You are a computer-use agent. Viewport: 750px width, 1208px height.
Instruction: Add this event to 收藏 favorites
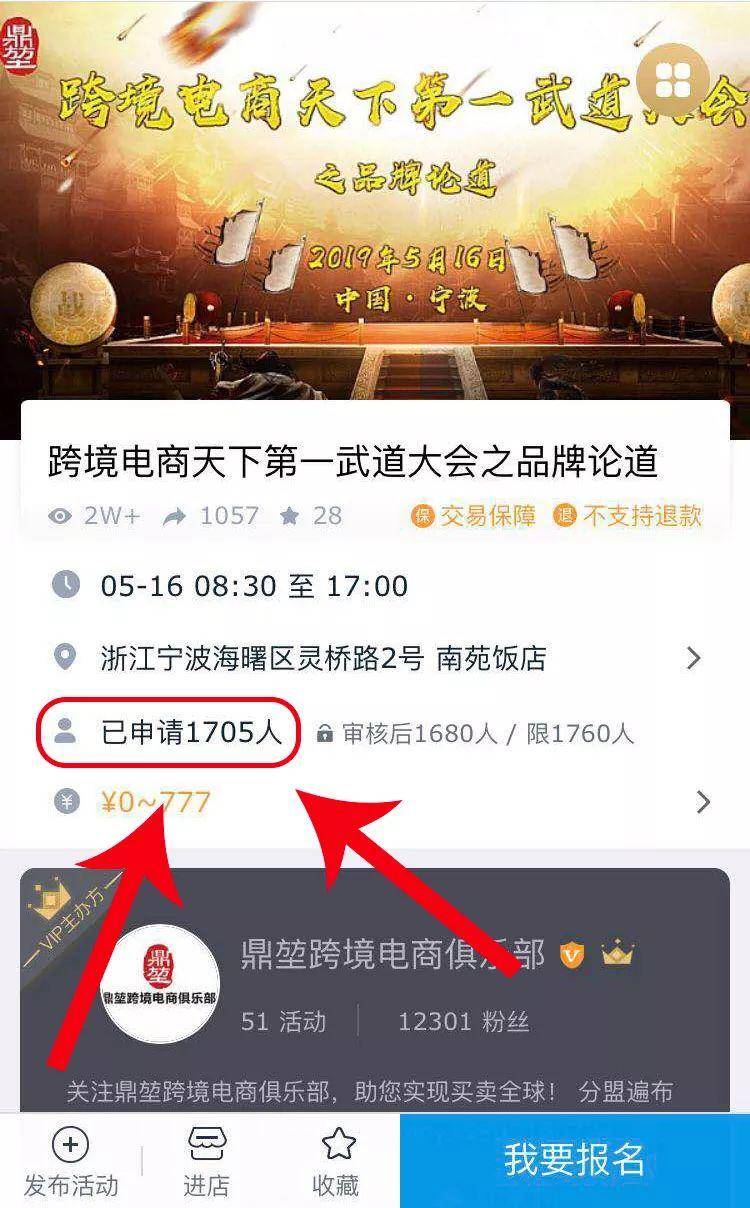point(336,1164)
